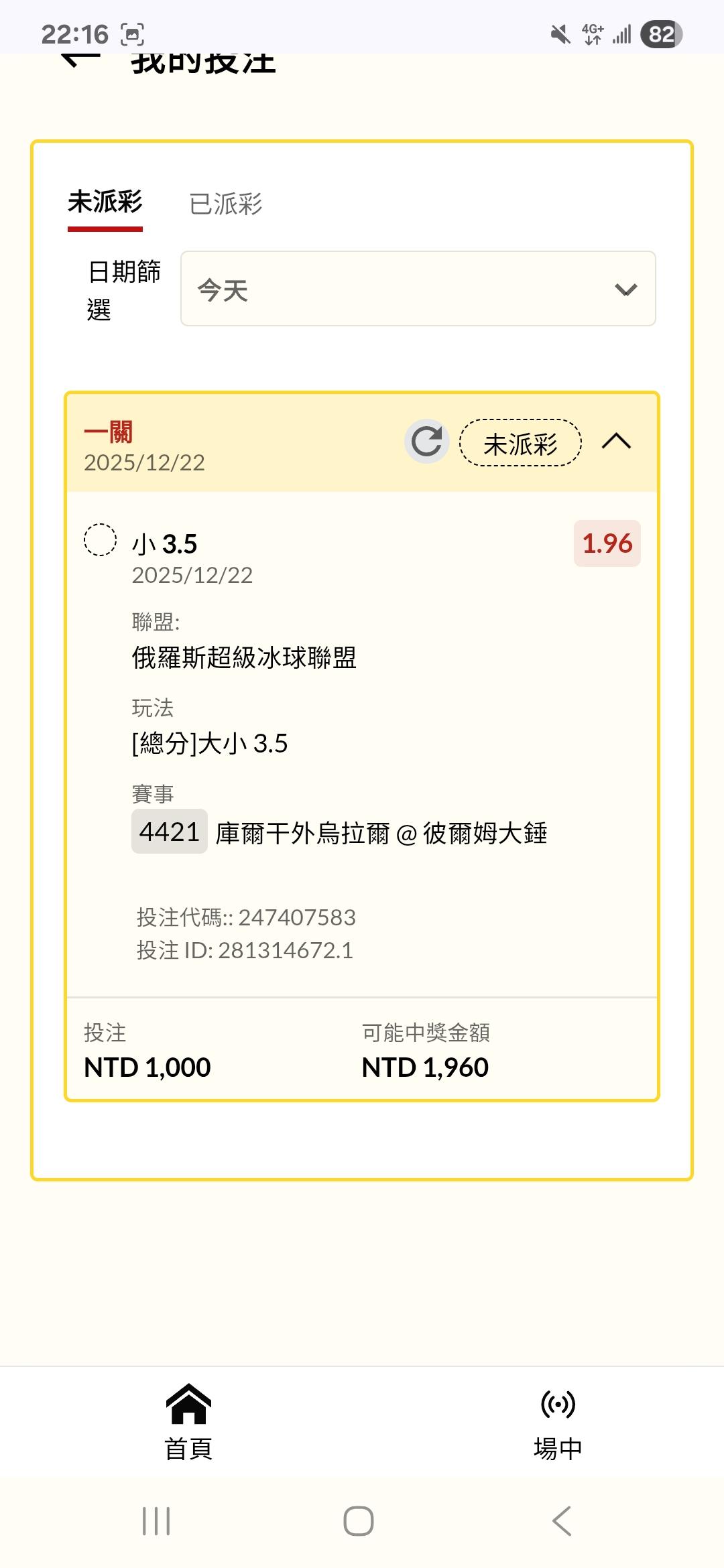Go back using the top arrow
Viewport: 724px width, 1568px height.
tap(80, 59)
